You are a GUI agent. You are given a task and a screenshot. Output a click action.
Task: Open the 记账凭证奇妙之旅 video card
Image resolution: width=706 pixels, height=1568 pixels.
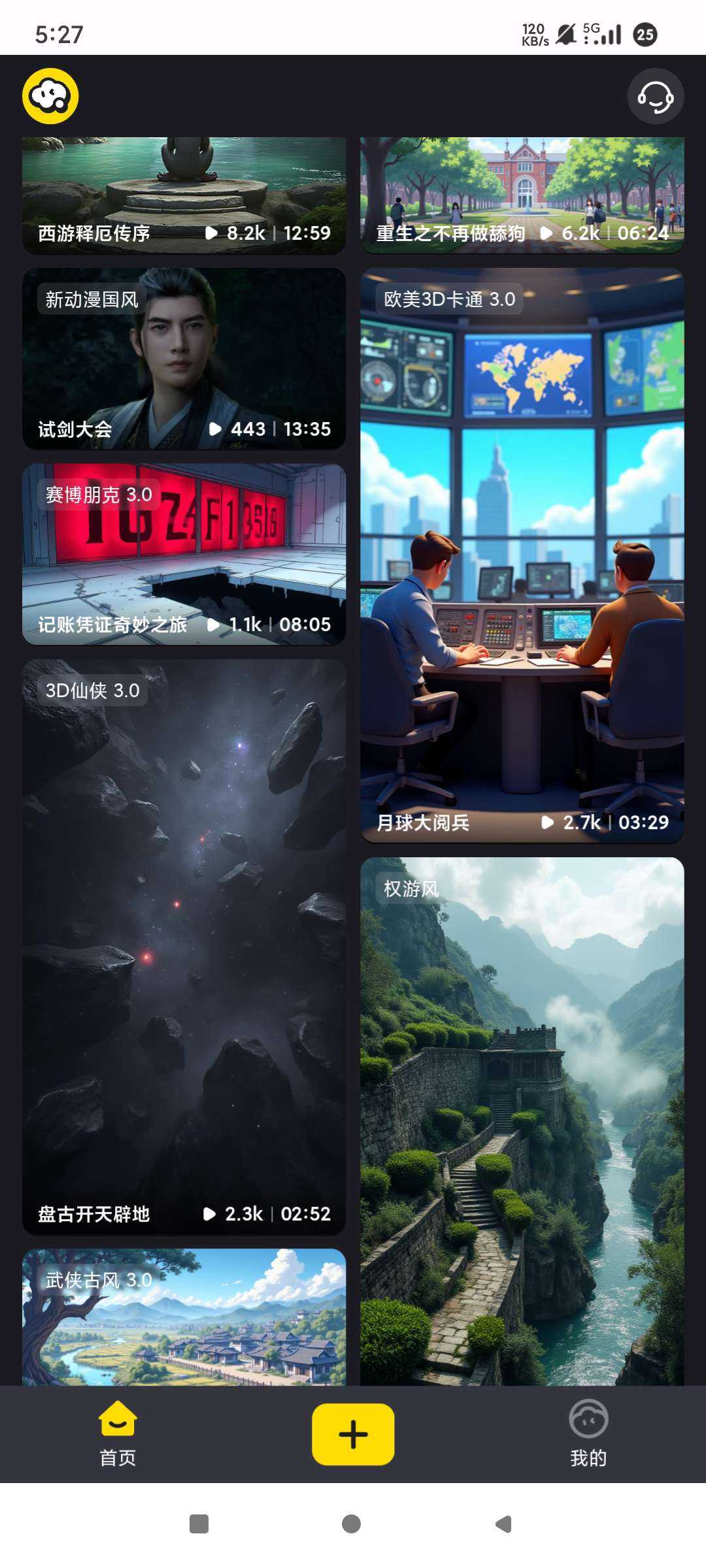point(184,554)
